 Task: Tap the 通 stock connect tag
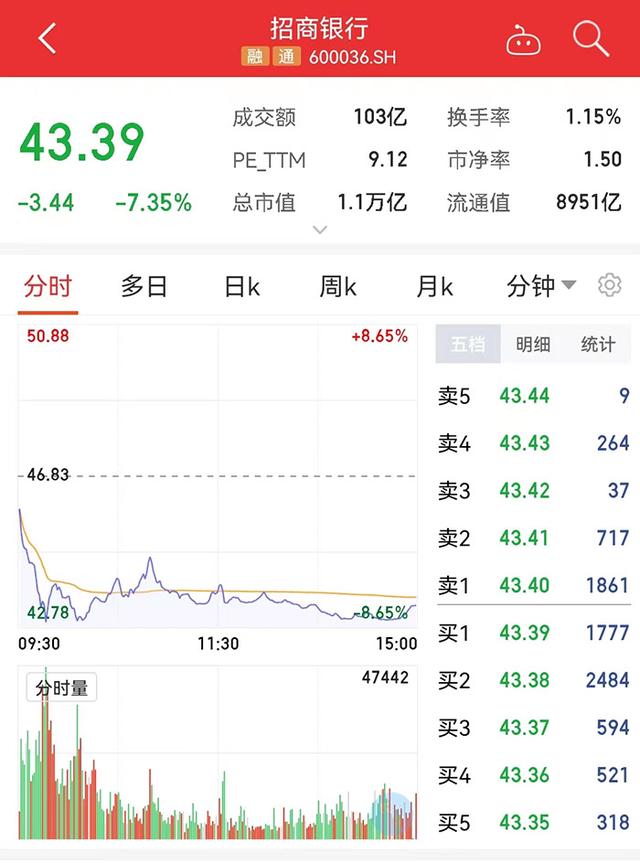[x=286, y=57]
